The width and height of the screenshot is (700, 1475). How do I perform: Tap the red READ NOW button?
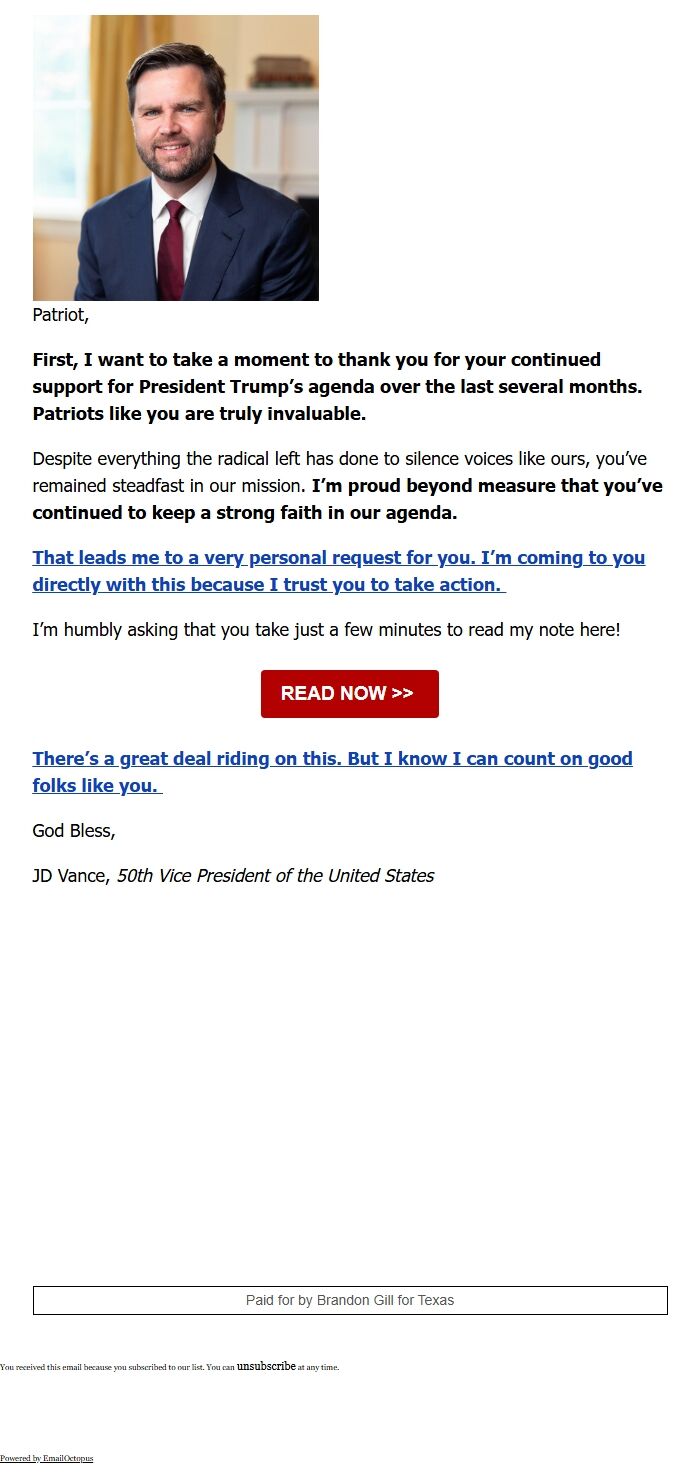349,693
